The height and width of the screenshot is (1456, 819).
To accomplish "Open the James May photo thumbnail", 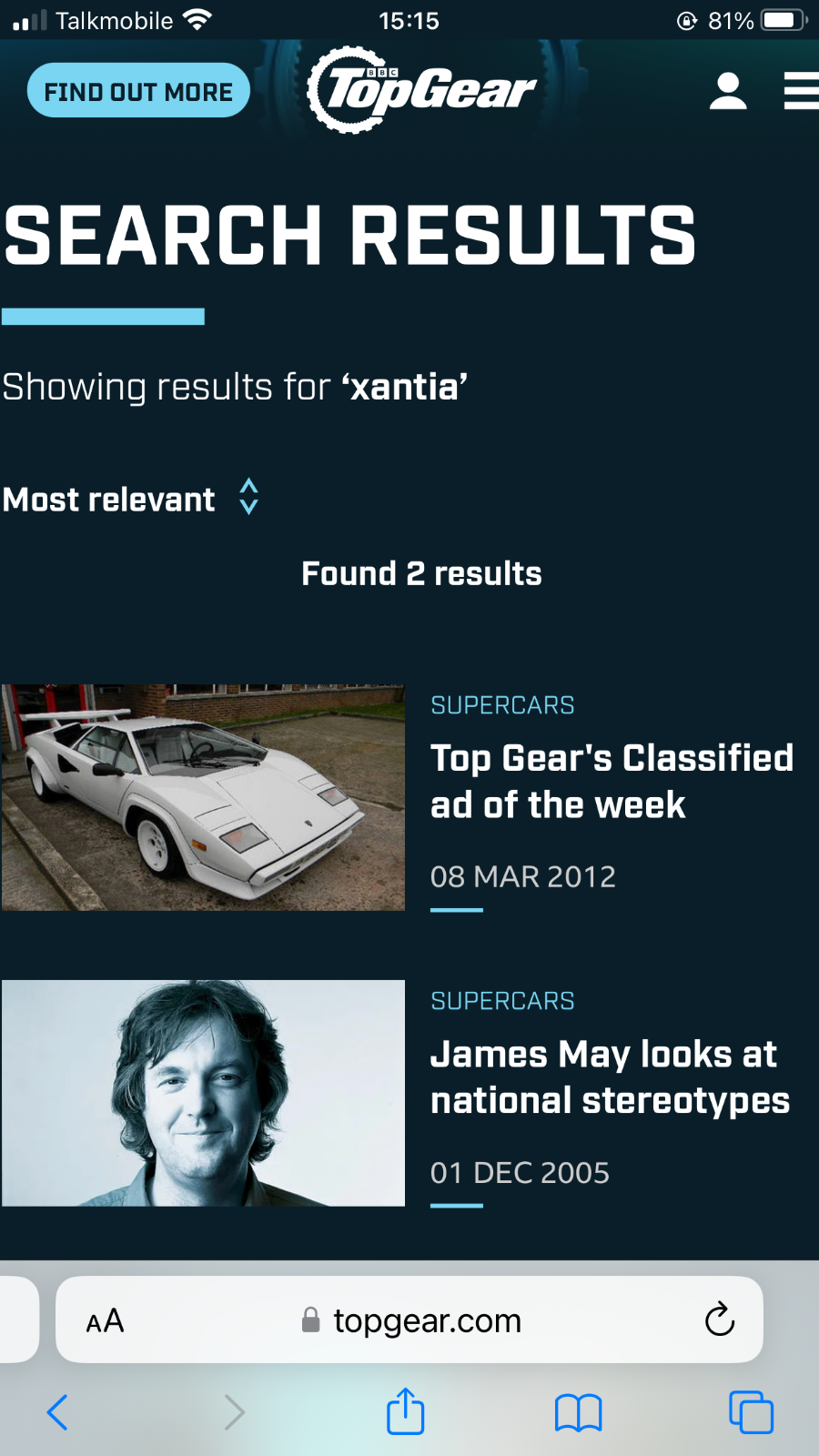I will pos(203,1093).
